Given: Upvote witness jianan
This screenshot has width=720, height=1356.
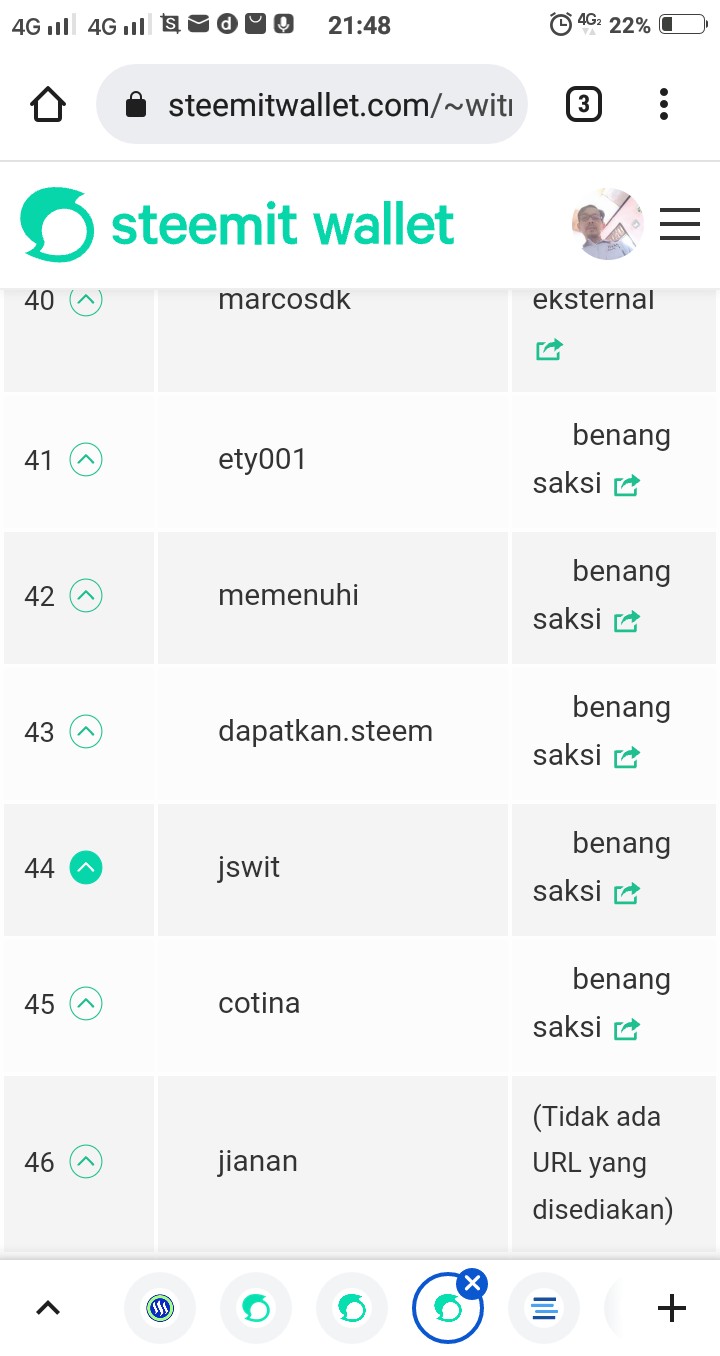Looking at the screenshot, I should point(86,1162).
